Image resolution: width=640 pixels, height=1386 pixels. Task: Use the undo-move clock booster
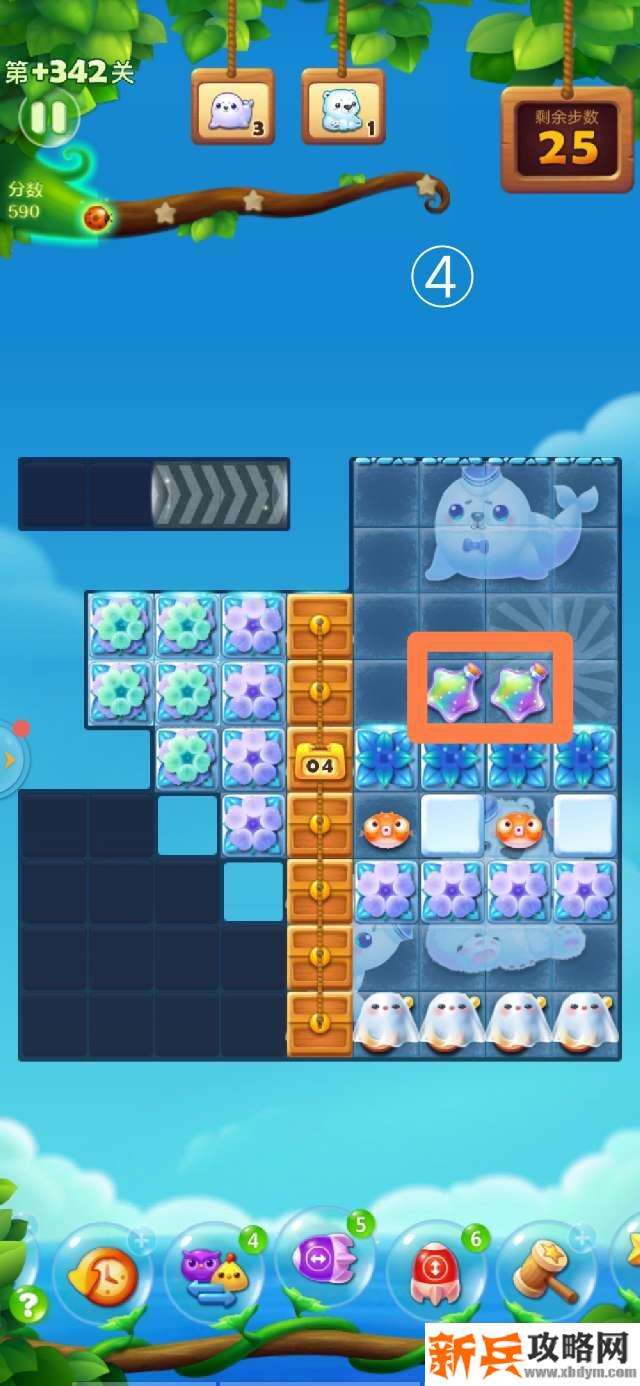101,1274
